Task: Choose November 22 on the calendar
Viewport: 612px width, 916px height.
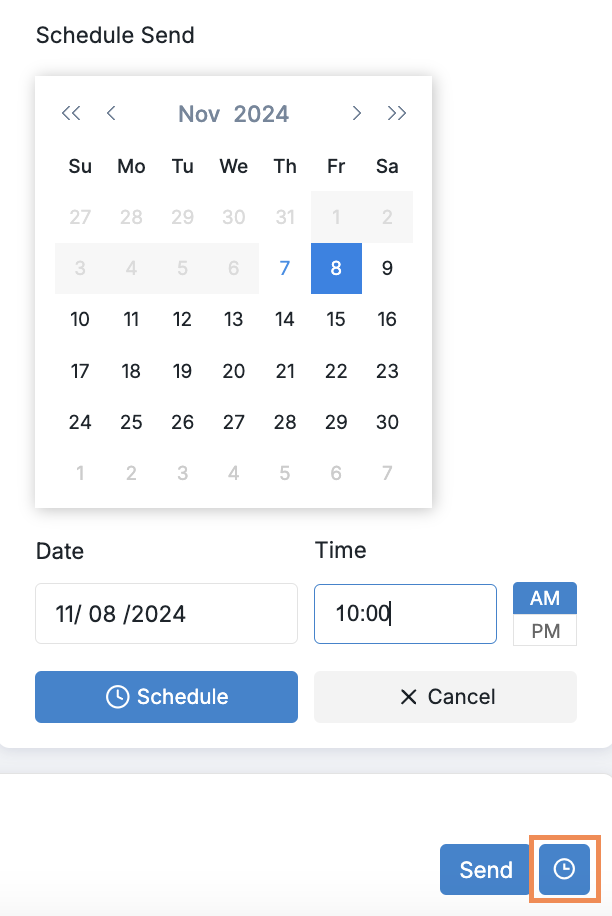Action: click(336, 371)
